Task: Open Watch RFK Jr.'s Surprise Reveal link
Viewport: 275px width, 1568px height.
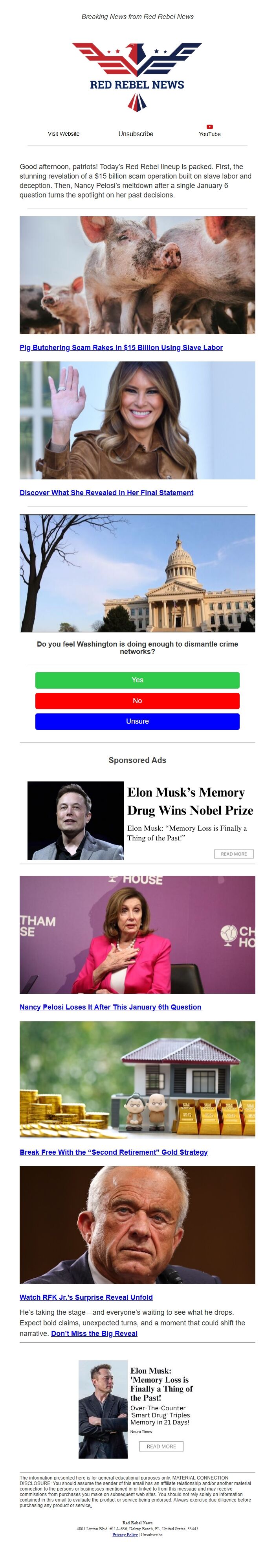Action: pyautogui.click(x=86, y=1297)
